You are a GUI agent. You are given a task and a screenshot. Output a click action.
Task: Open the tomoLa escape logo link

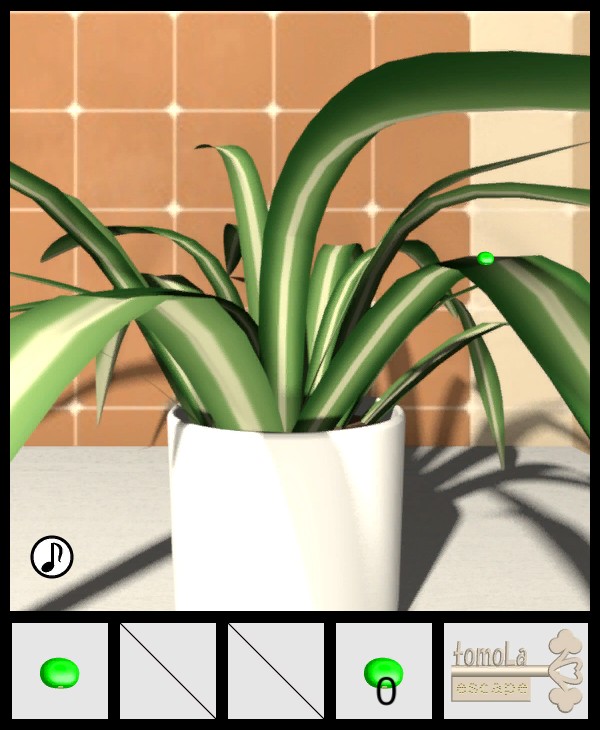516,670
